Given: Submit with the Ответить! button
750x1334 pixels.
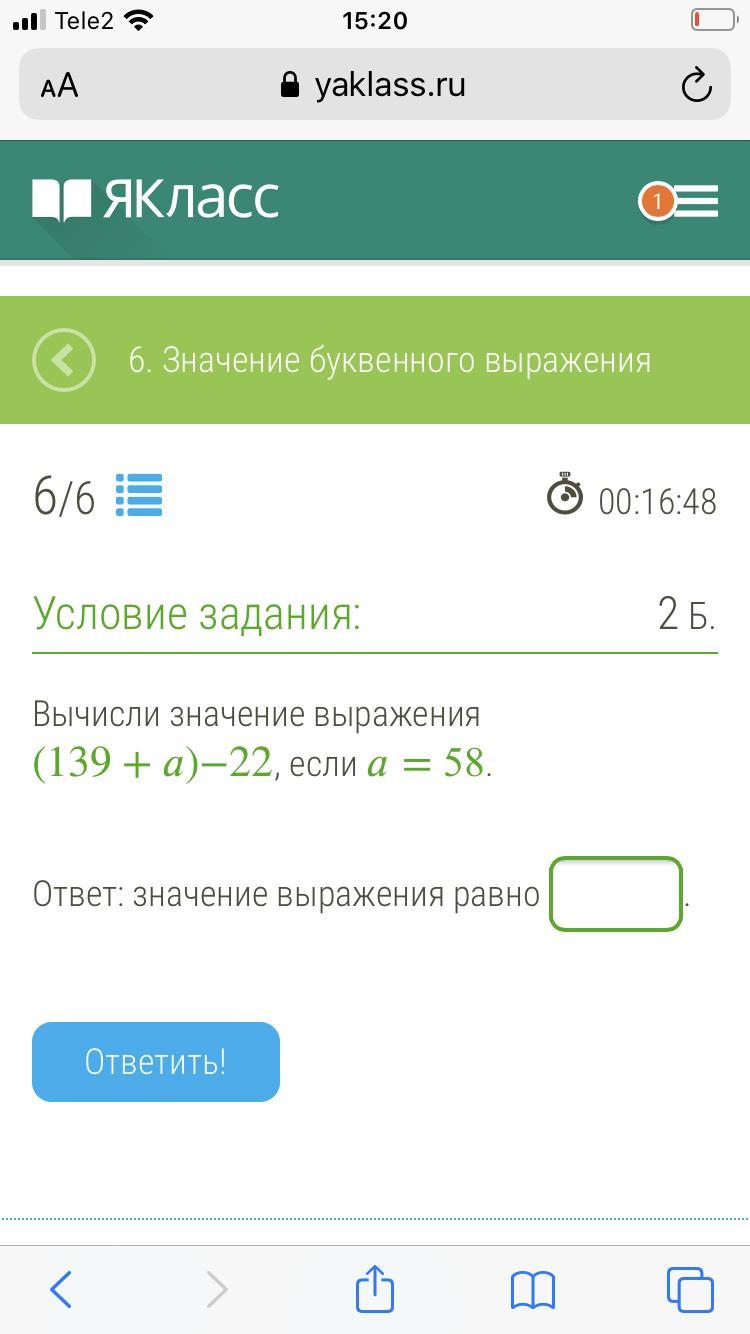Looking at the screenshot, I should pyautogui.click(x=156, y=1062).
